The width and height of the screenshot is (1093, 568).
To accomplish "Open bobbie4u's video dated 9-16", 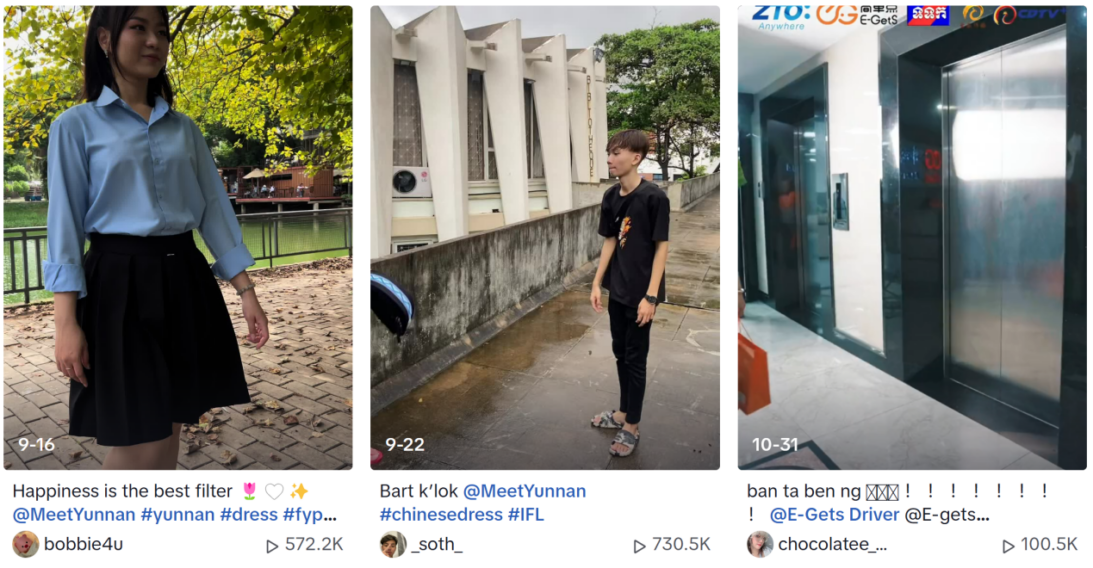I will click(x=178, y=238).
